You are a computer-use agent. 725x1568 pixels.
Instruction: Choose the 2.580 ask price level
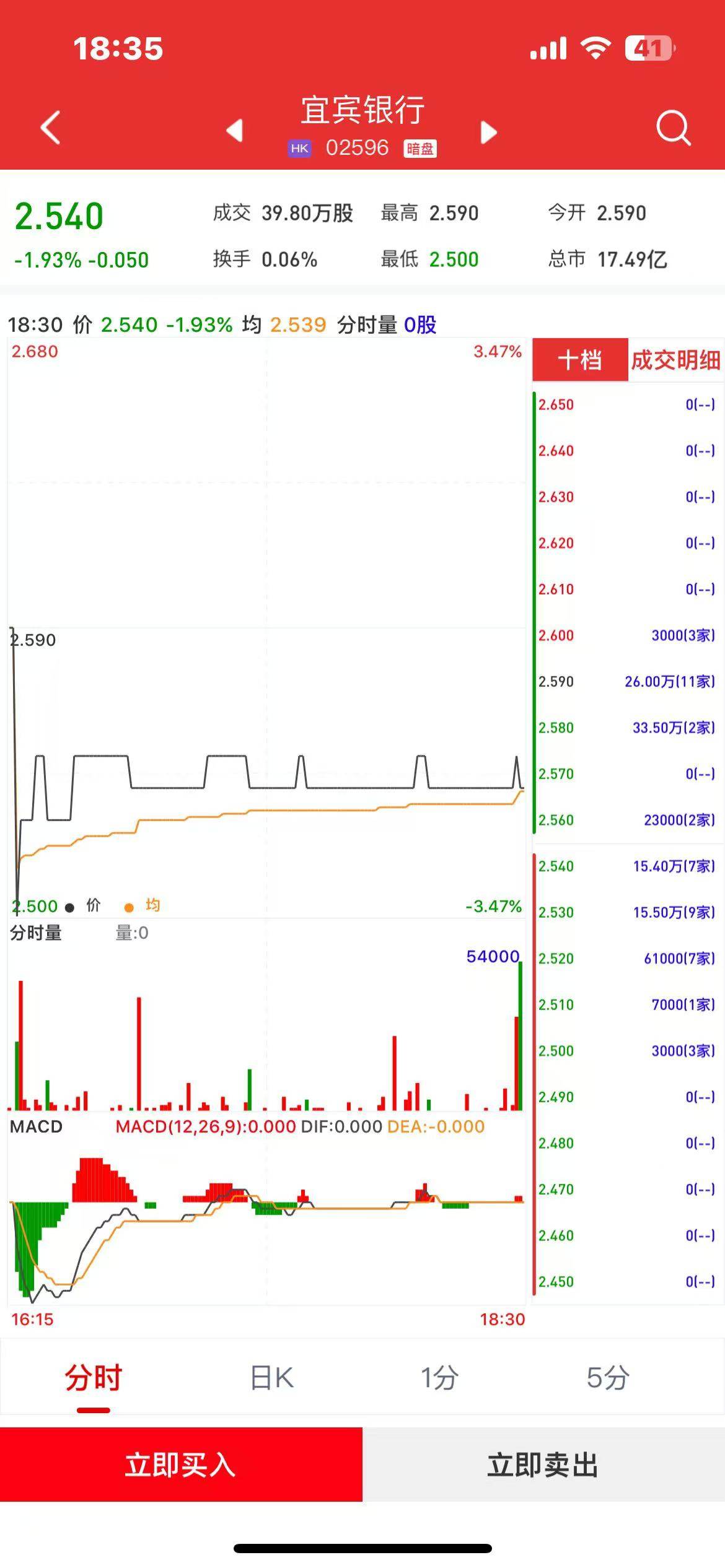point(627,728)
